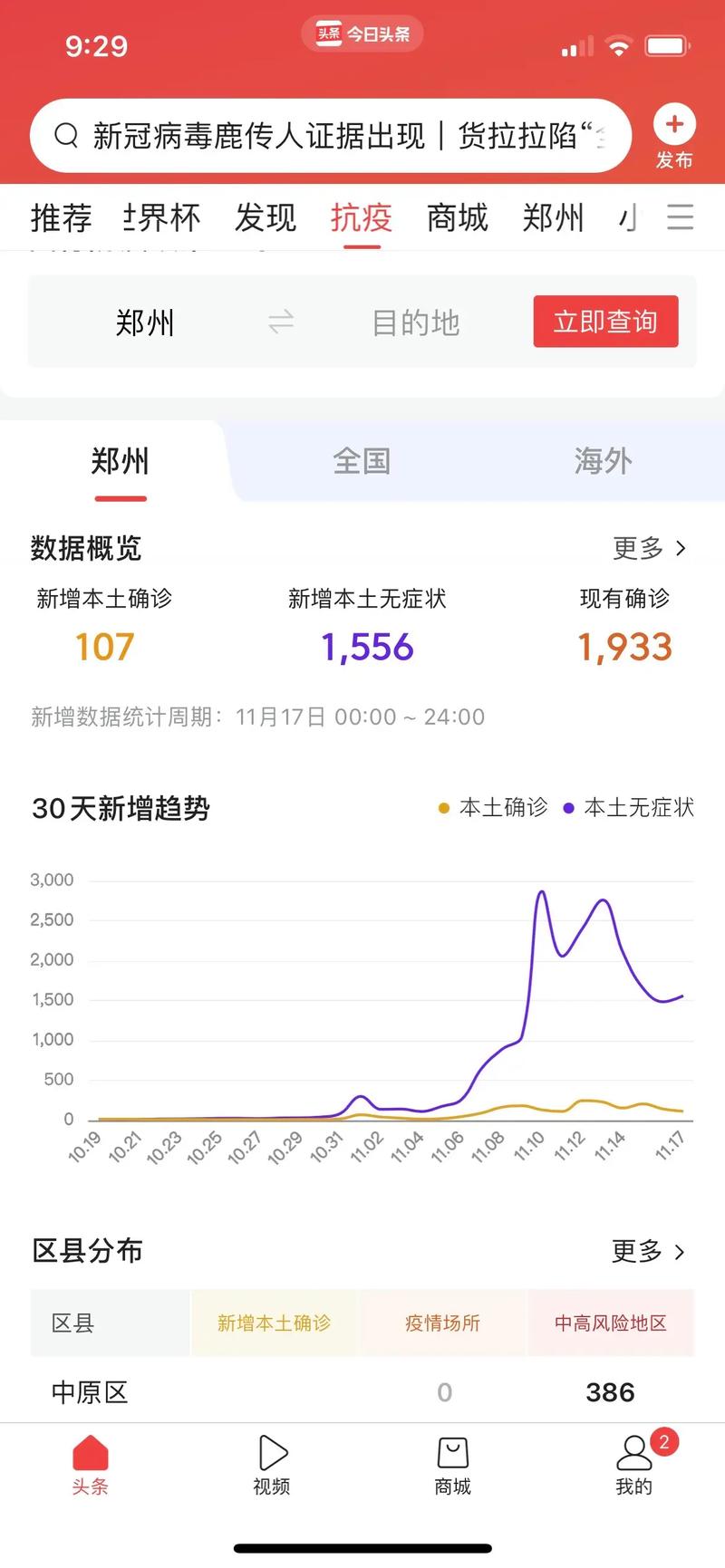725x1568 pixels.
Task: Open the search bar magnifier icon
Action: coord(65,135)
